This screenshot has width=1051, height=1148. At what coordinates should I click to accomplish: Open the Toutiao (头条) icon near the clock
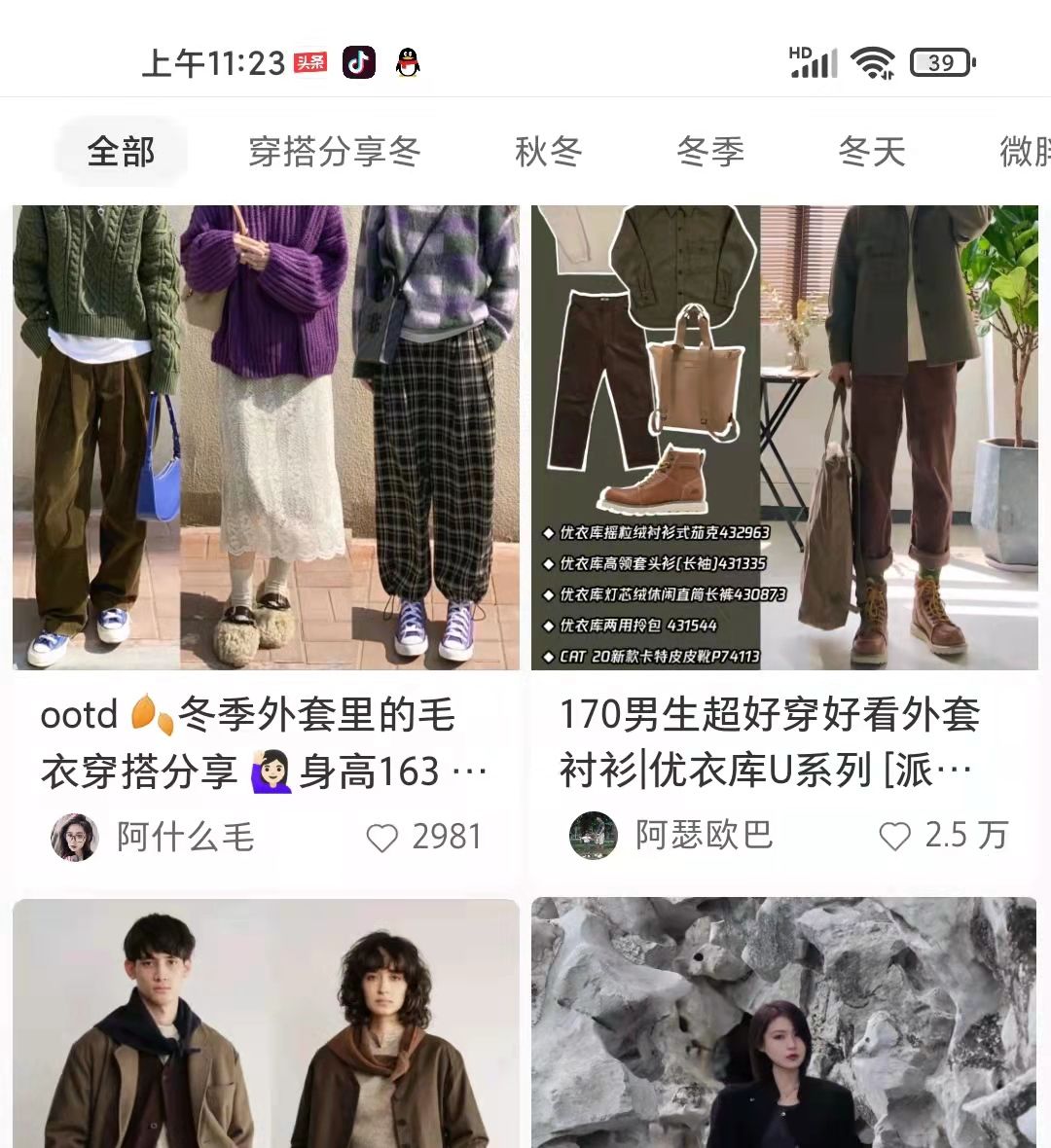310,62
